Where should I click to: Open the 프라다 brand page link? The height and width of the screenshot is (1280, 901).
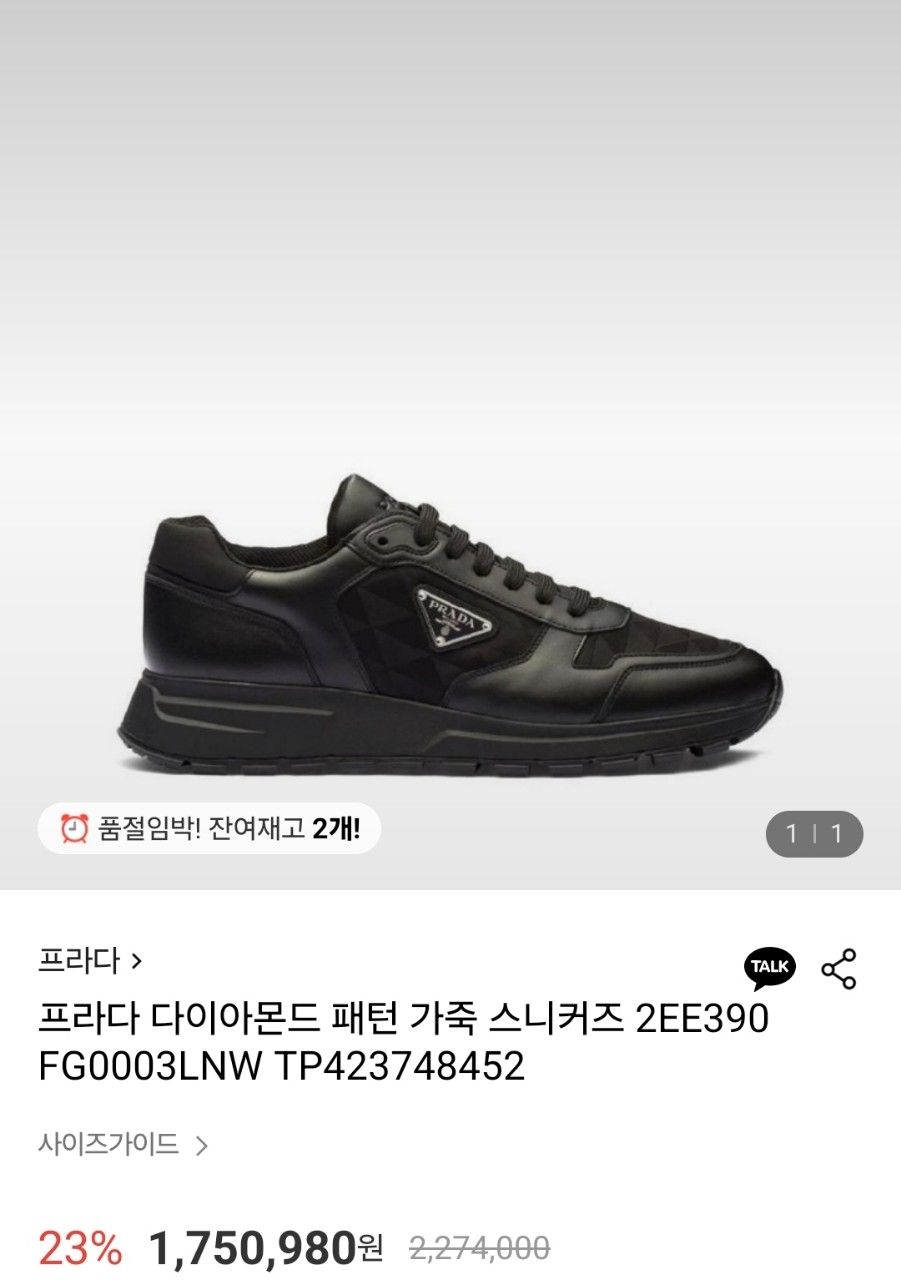90,962
